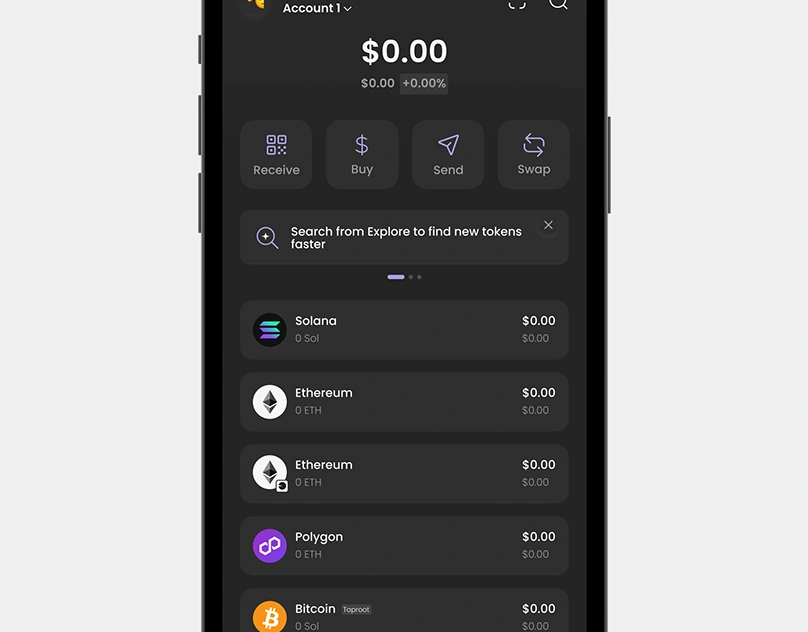
Task: Open the Ethereum row with network badge
Action: click(x=404, y=474)
